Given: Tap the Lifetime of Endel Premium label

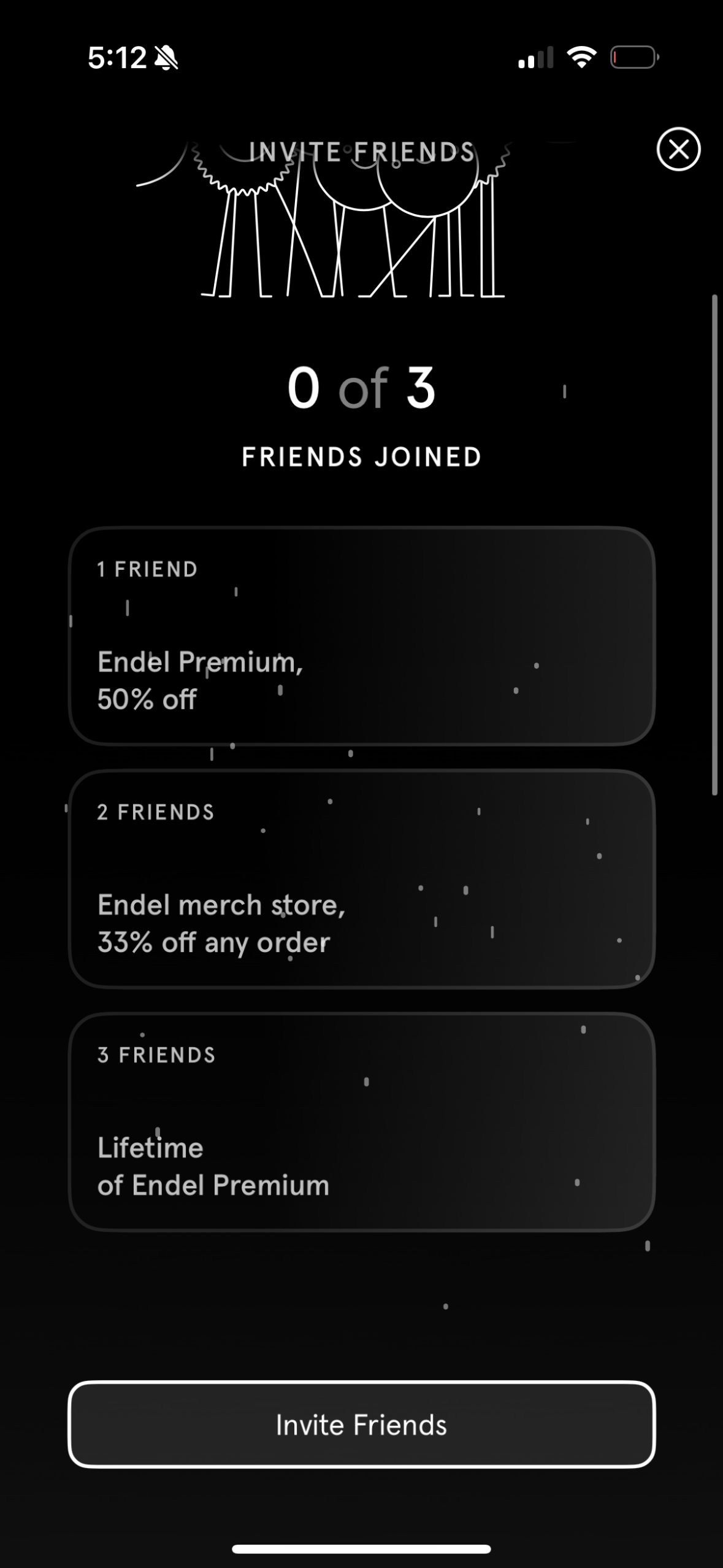Looking at the screenshot, I should [x=213, y=1166].
